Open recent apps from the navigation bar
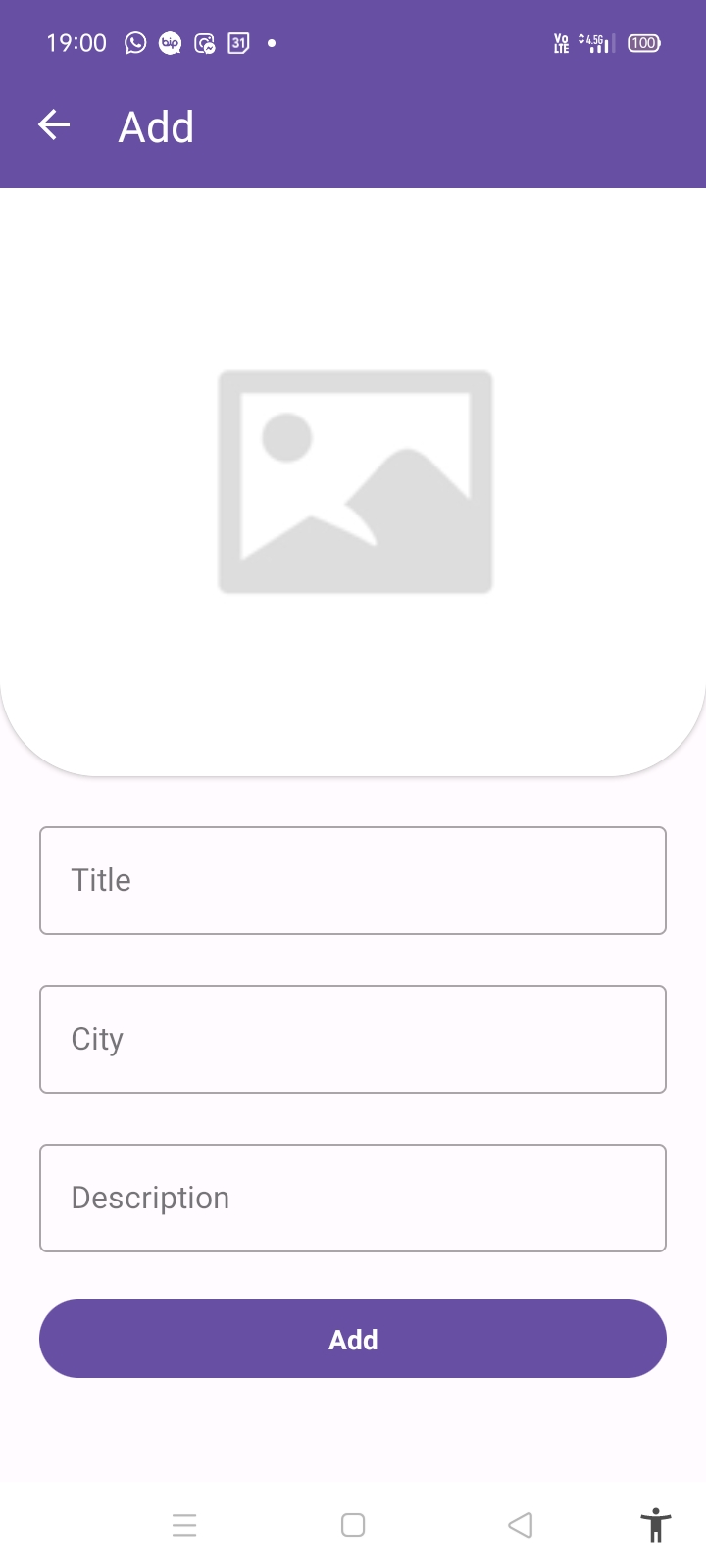The width and height of the screenshot is (706, 1568). (185, 1525)
